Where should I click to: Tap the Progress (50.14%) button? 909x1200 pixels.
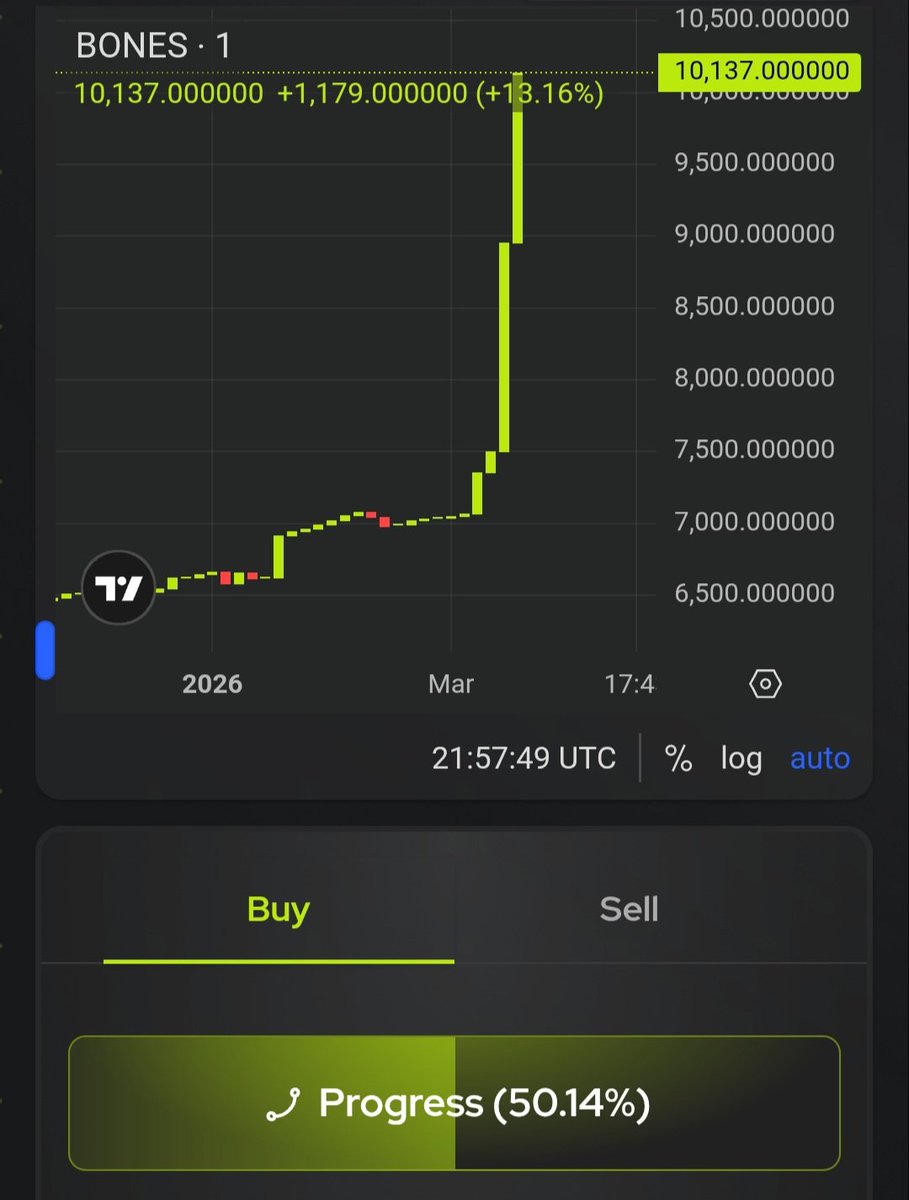pyautogui.click(x=454, y=1104)
